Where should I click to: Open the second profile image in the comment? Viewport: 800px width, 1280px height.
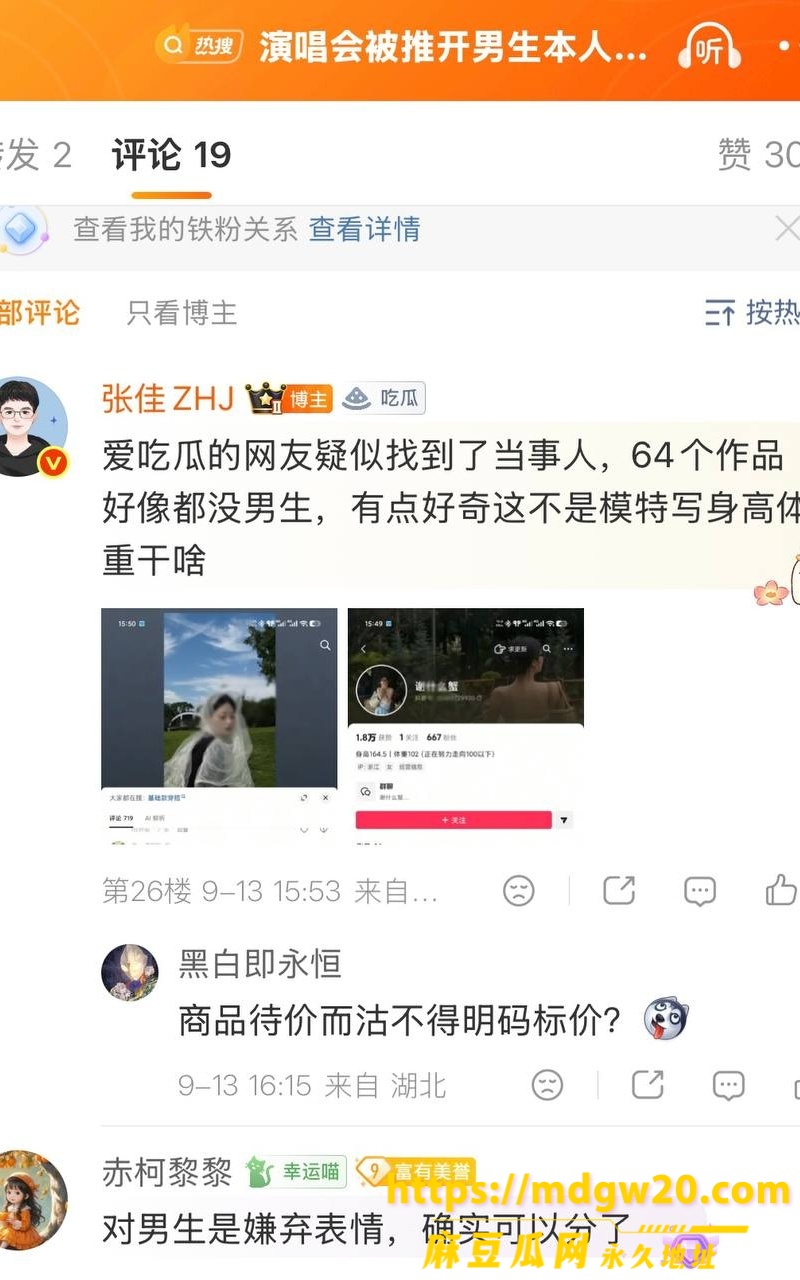[465, 726]
